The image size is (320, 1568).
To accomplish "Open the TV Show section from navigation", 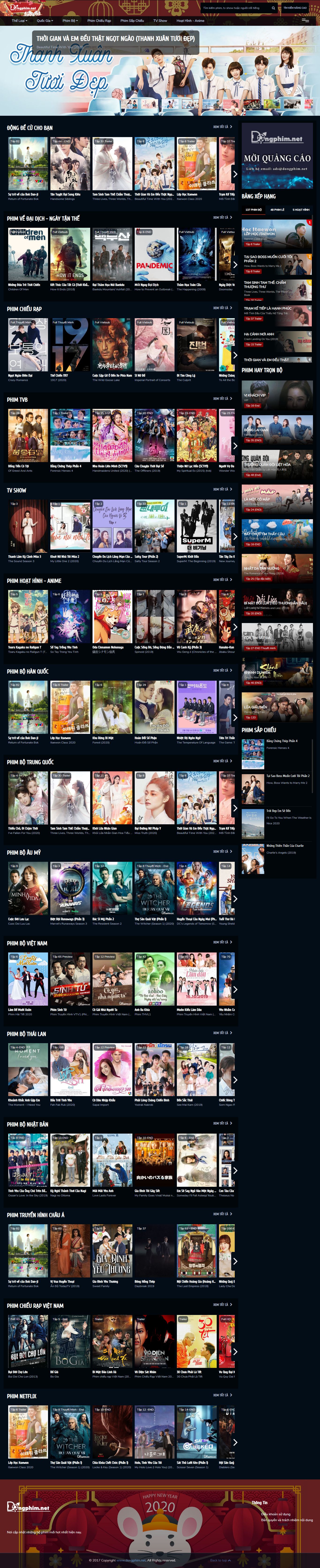I will [x=160, y=21].
